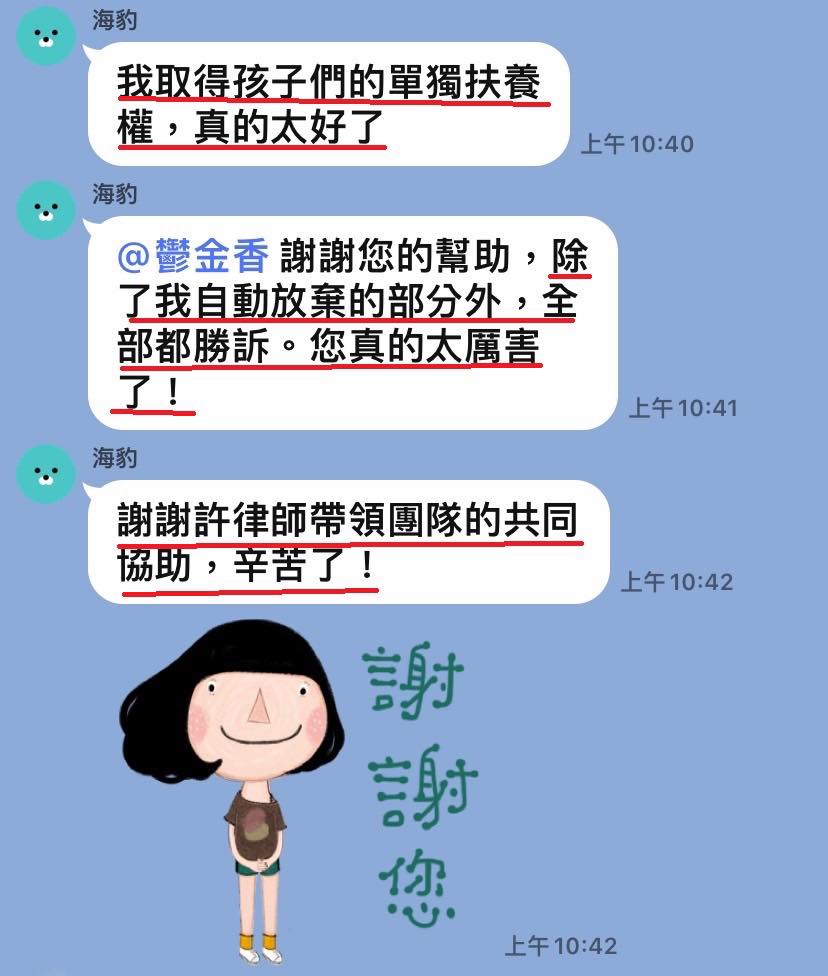Open 海豹's avatar beside the 許律師 message
The width and height of the screenshot is (828, 976).
[x=47, y=473]
